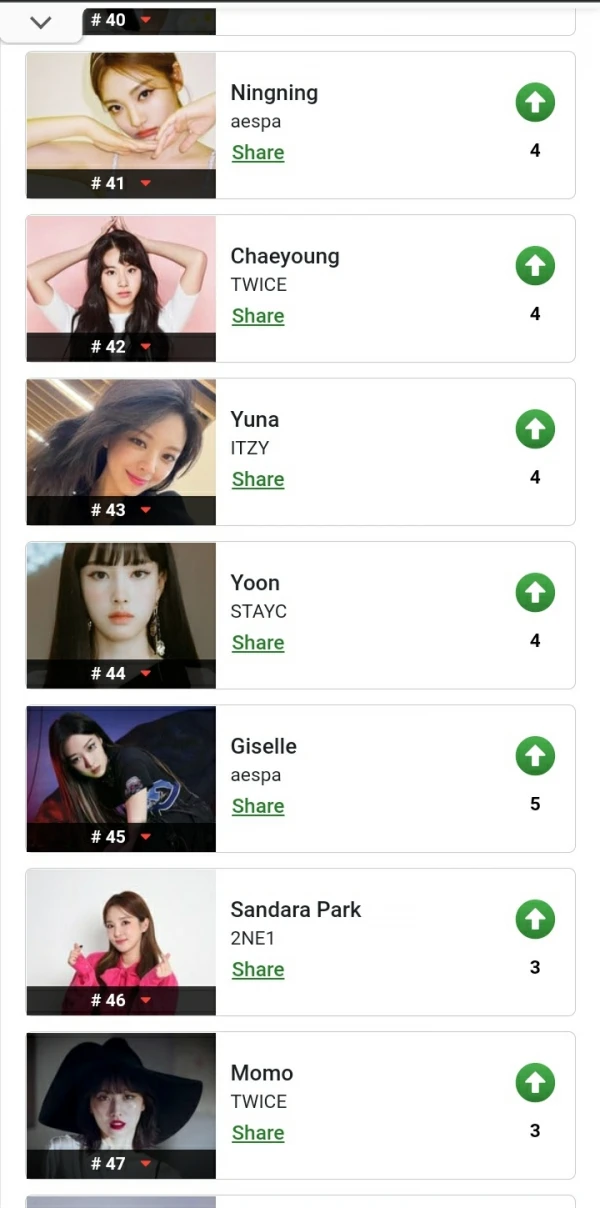This screenshot has width=600, height=1208.
Task: Open Sandara Park's photo thumbnail
Action: (121, 928)
